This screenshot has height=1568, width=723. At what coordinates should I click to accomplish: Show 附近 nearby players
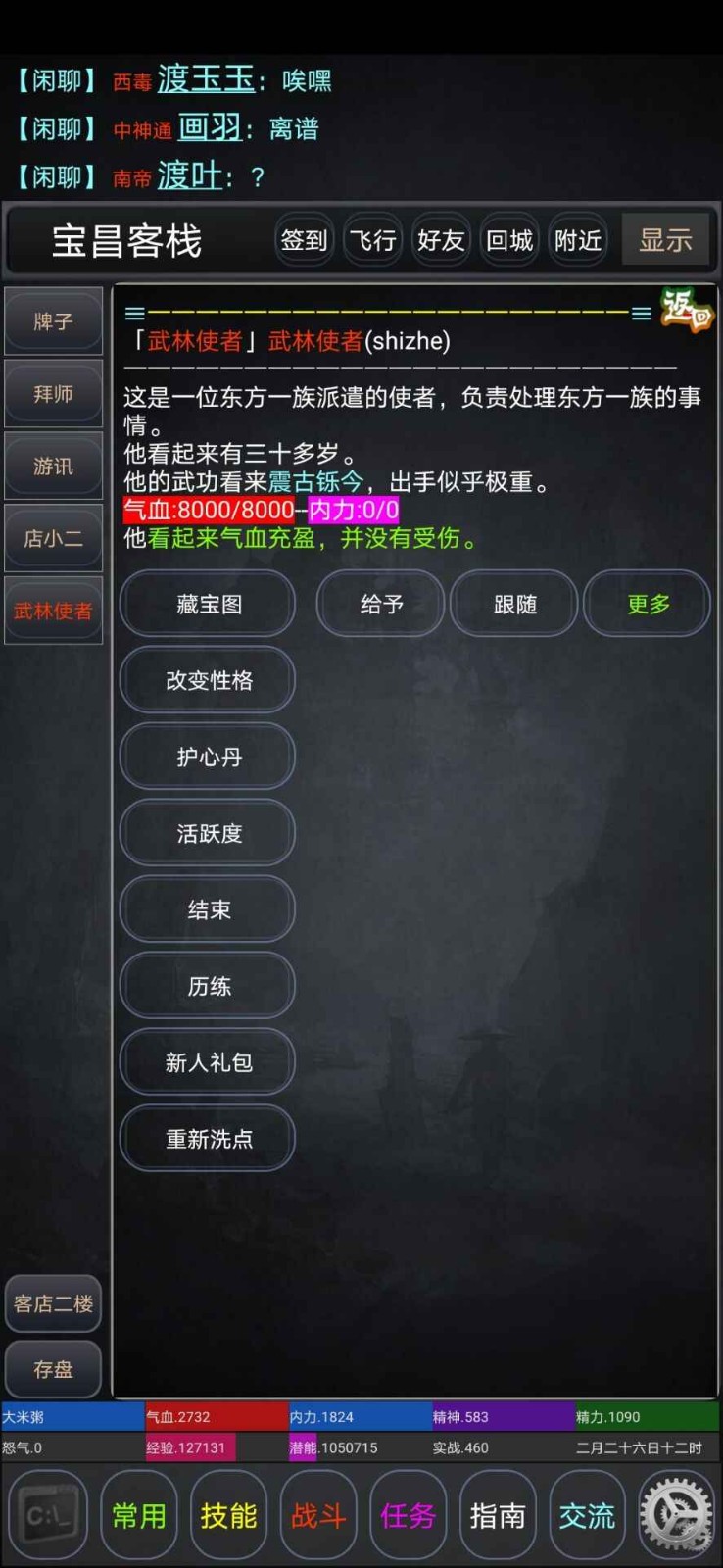[x=578, y=240]
